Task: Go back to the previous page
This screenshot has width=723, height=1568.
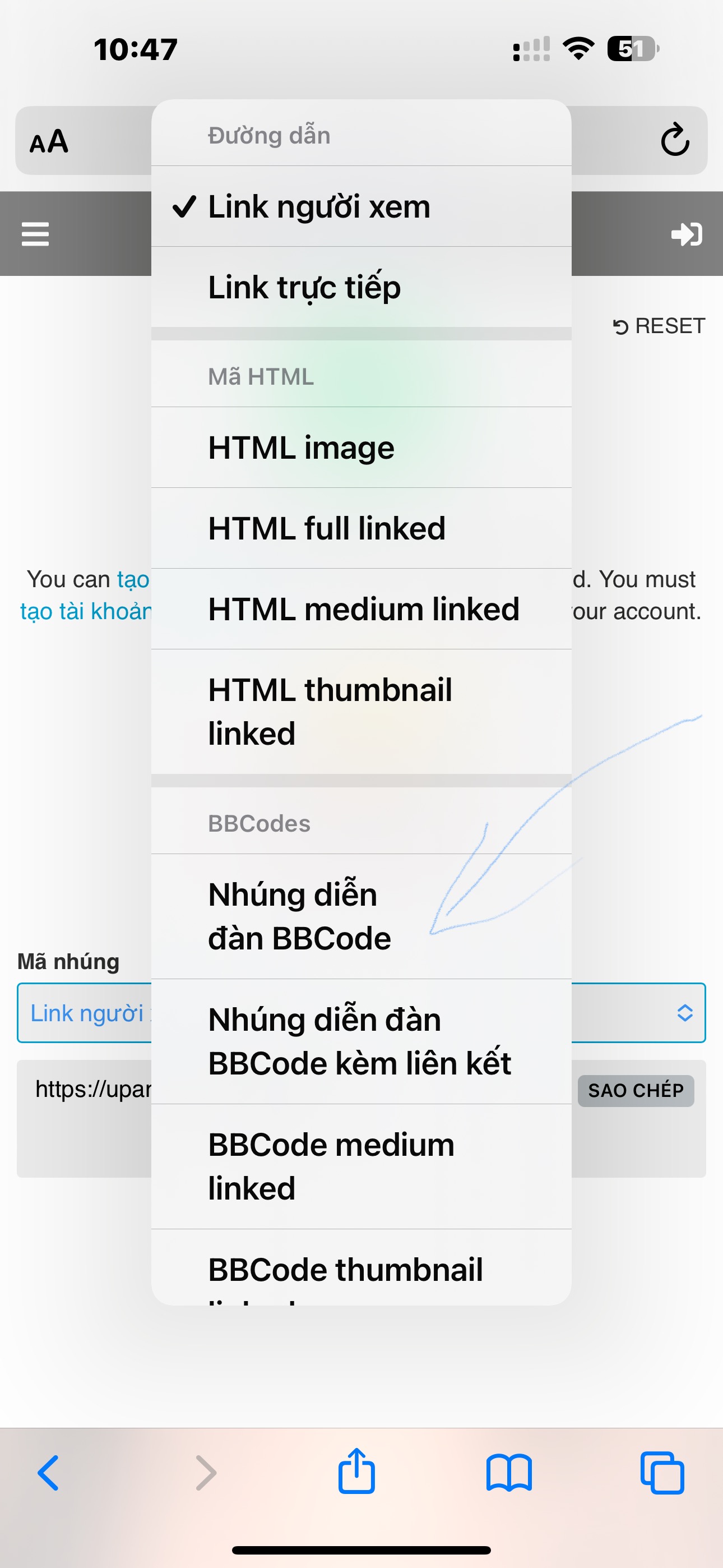Action: coord(49,1473)
